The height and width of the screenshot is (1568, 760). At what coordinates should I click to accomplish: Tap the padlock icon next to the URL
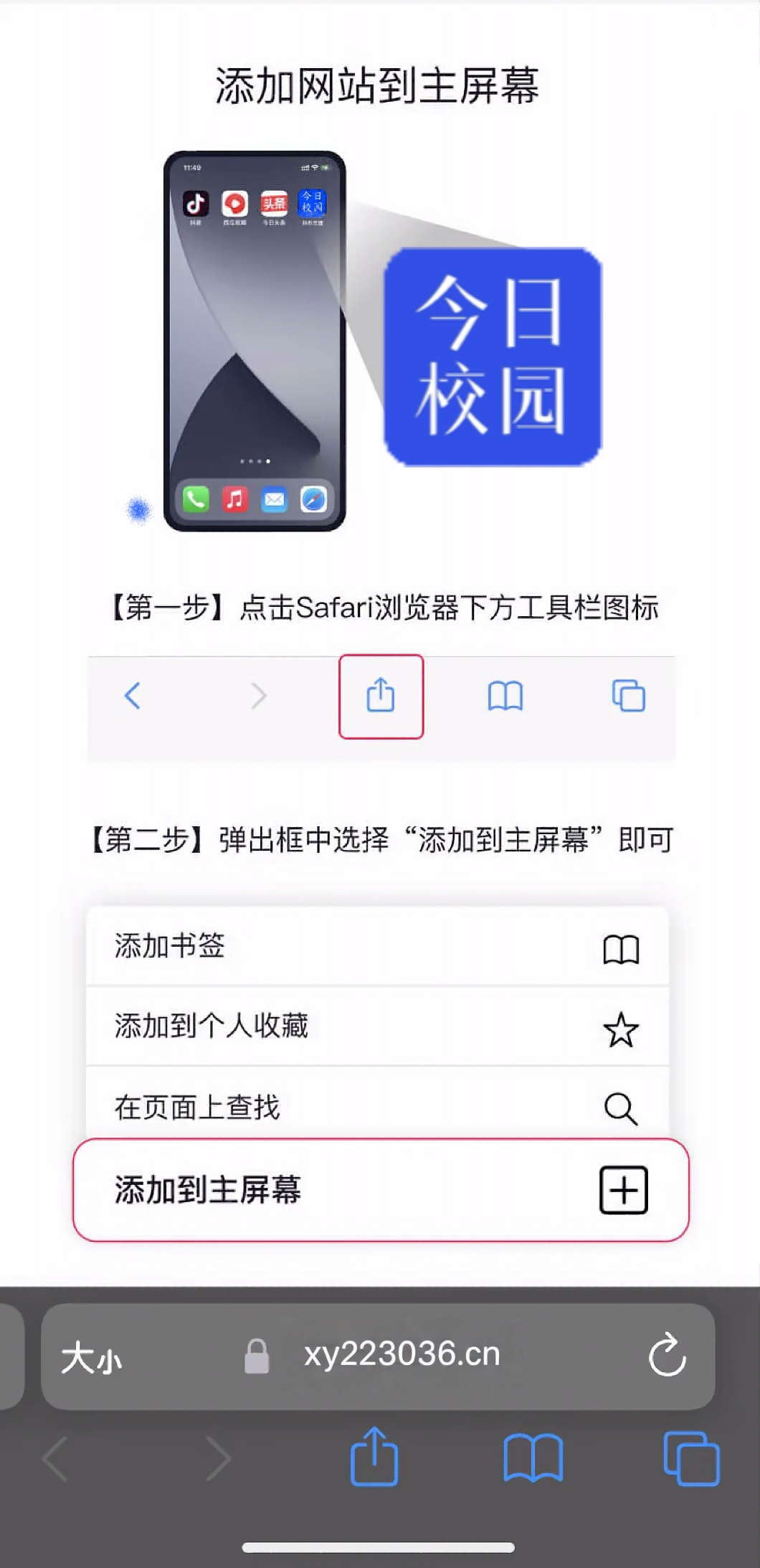(x=255, y=1354)
